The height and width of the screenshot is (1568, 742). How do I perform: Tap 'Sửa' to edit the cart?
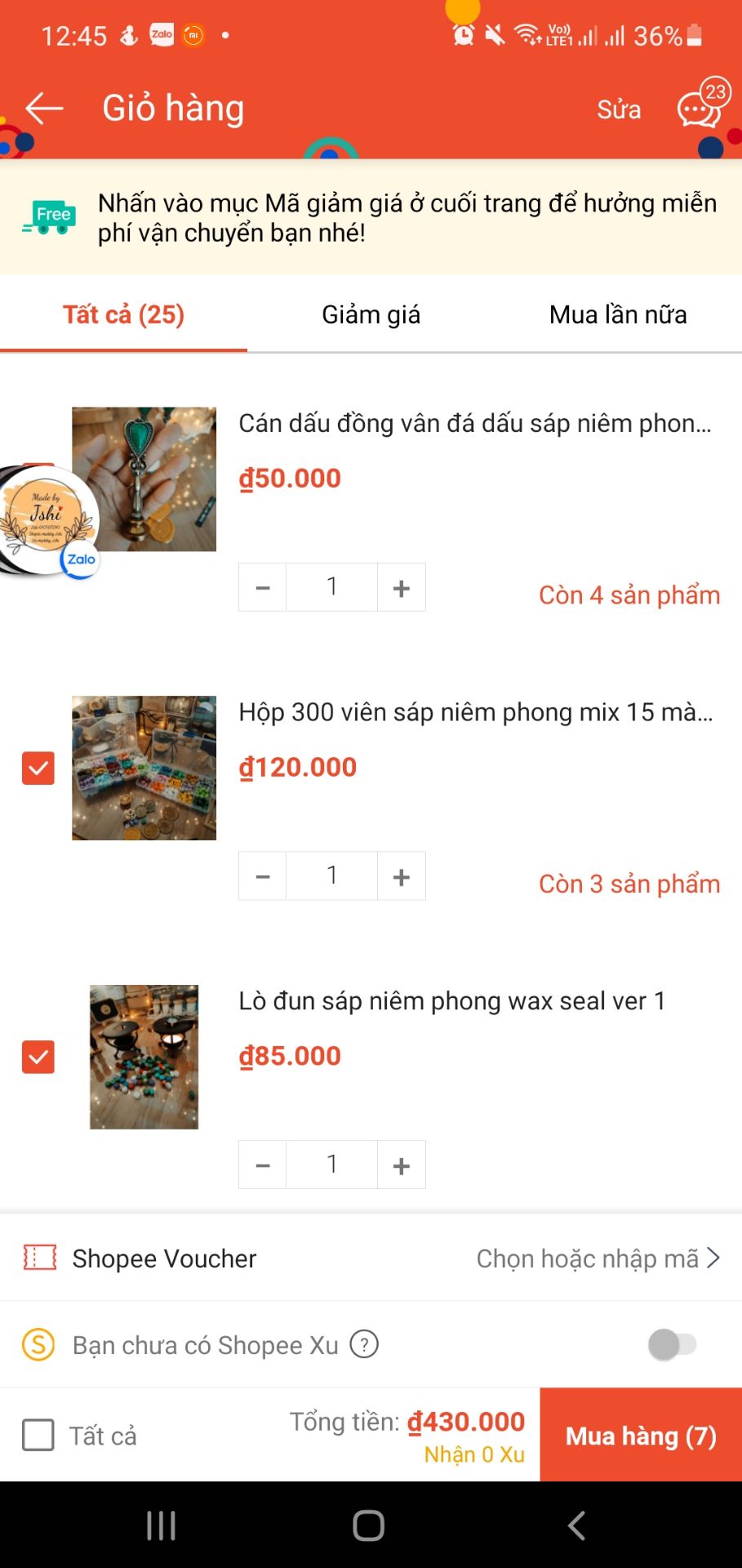tap(618, 109)
